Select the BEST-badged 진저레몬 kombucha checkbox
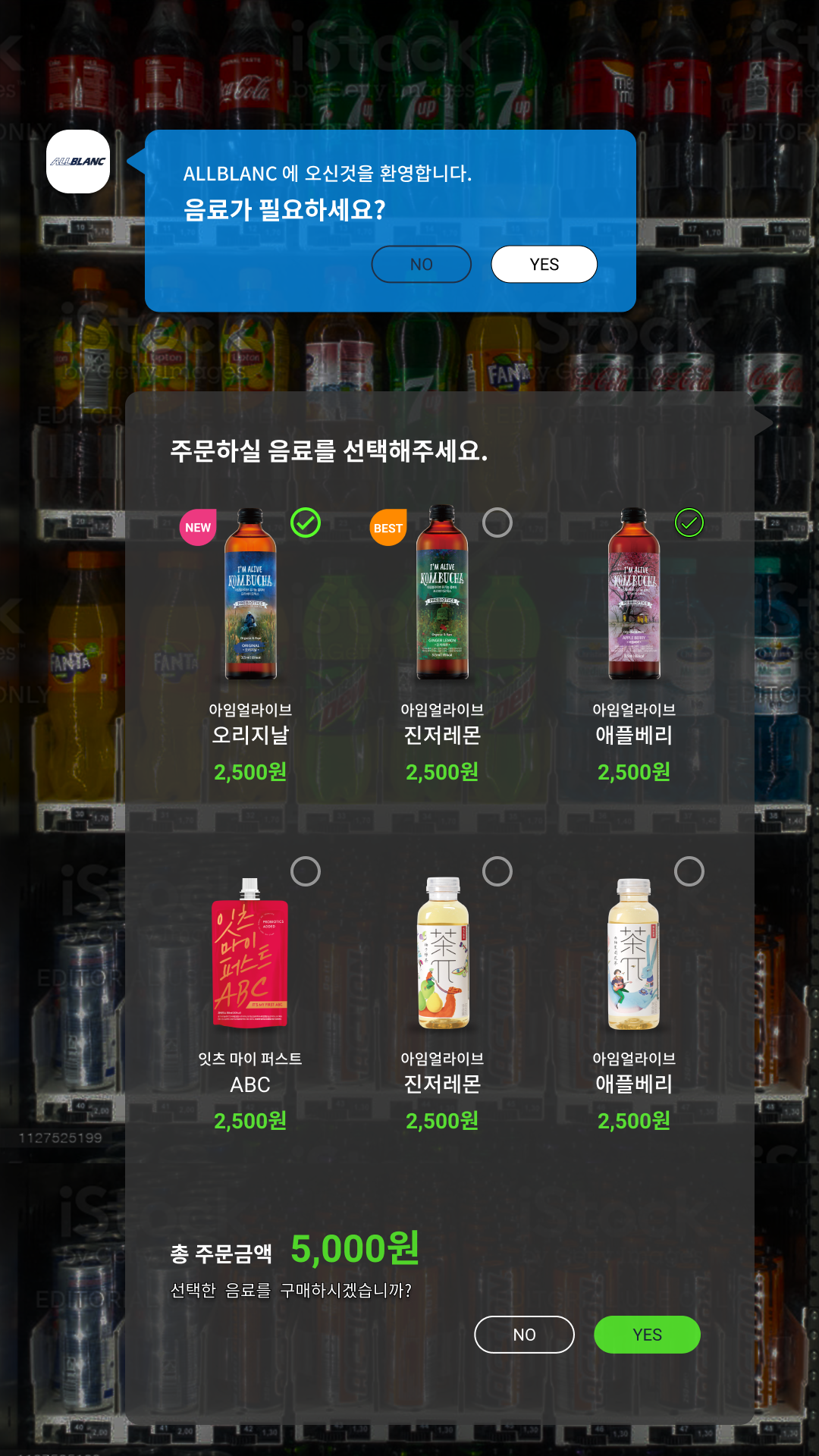 click(497, 522)
